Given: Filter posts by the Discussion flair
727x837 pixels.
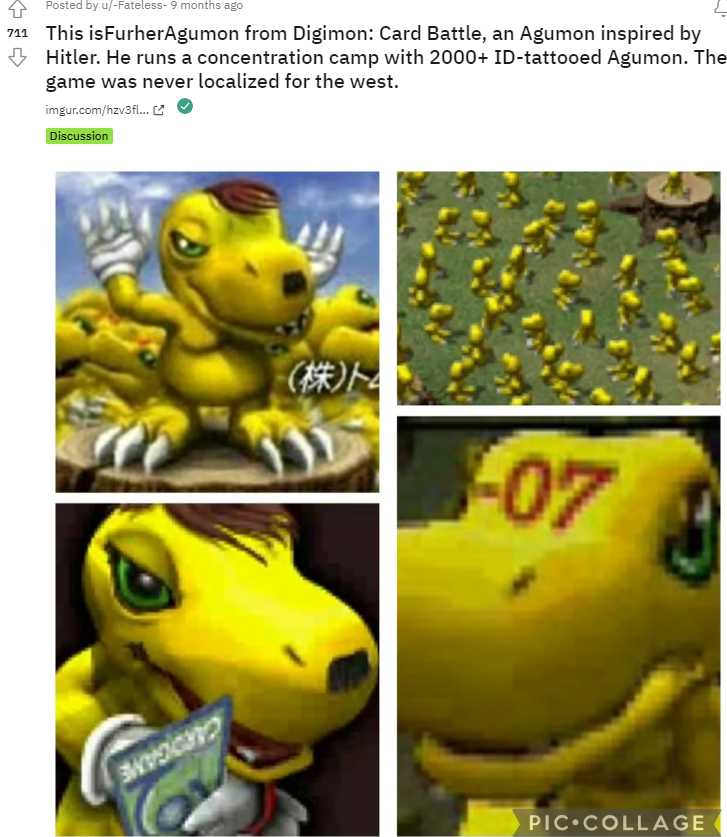Looking at the screenshot, I should (x=79, y=136).
